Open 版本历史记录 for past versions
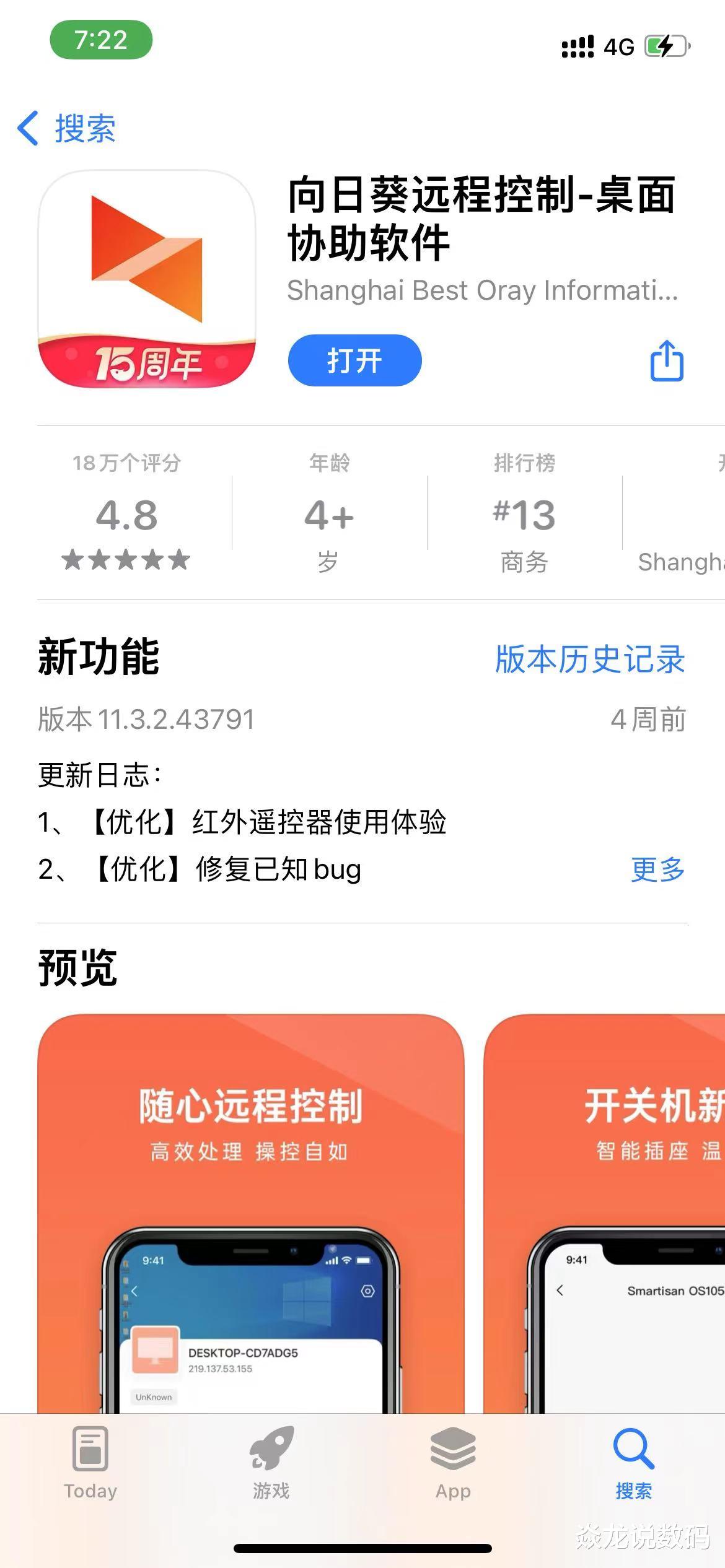The height and width of the screenshot is (1568, 725). 589,660
